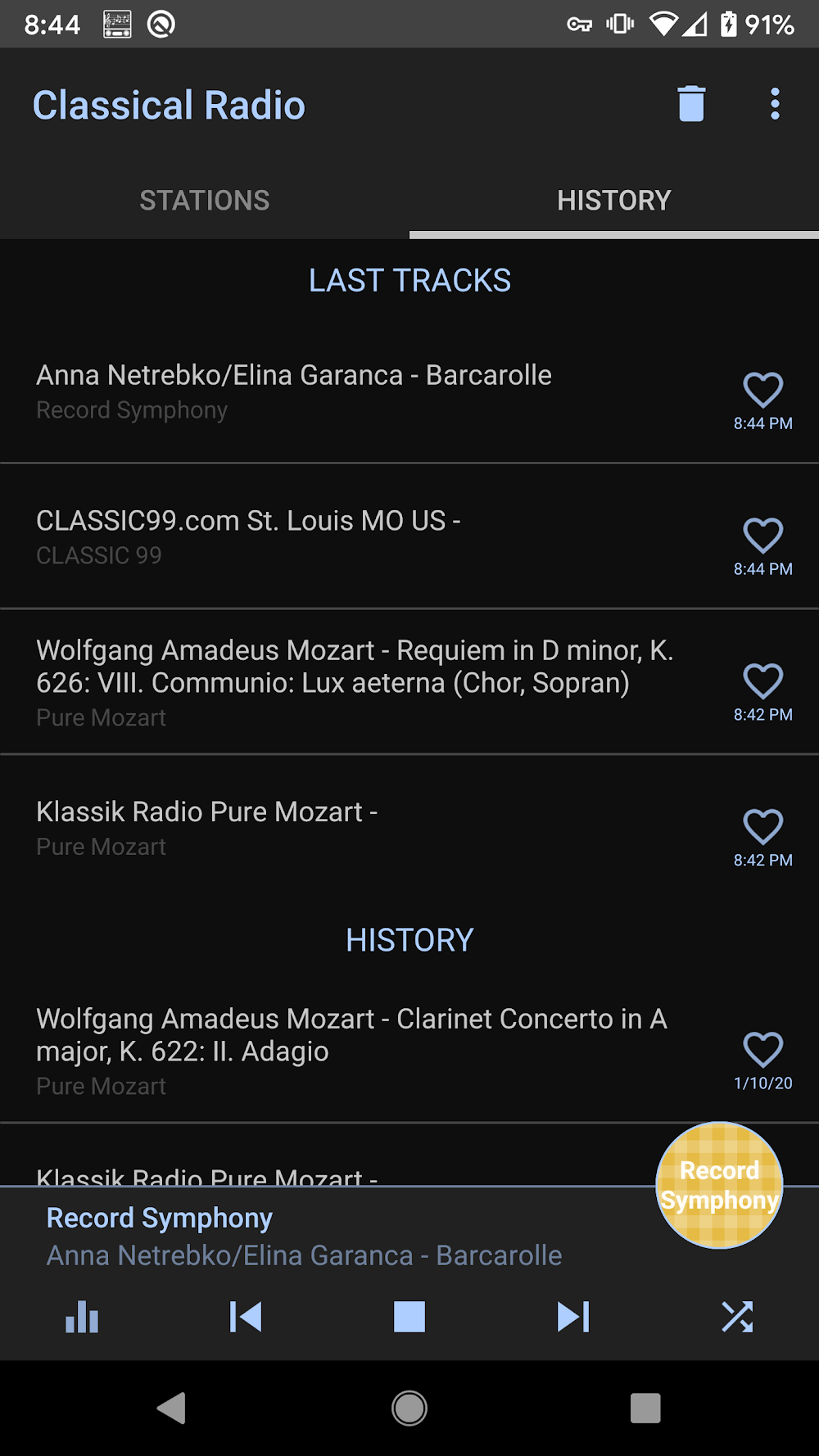
Task: Tap the shuffle stations icon
Action: (x=736, y=1318)
